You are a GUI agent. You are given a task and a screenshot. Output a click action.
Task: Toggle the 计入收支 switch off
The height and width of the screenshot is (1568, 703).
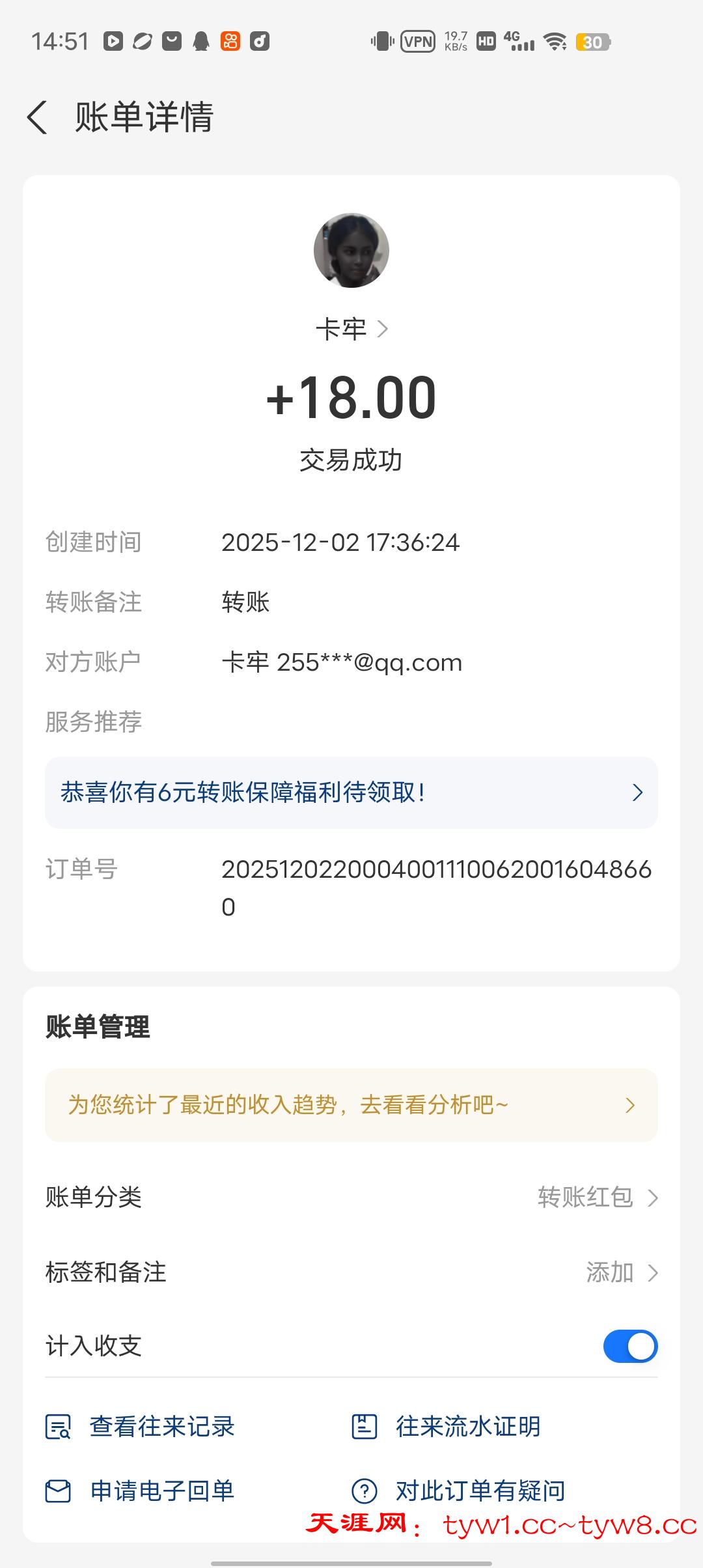[x=629, y=1346]
